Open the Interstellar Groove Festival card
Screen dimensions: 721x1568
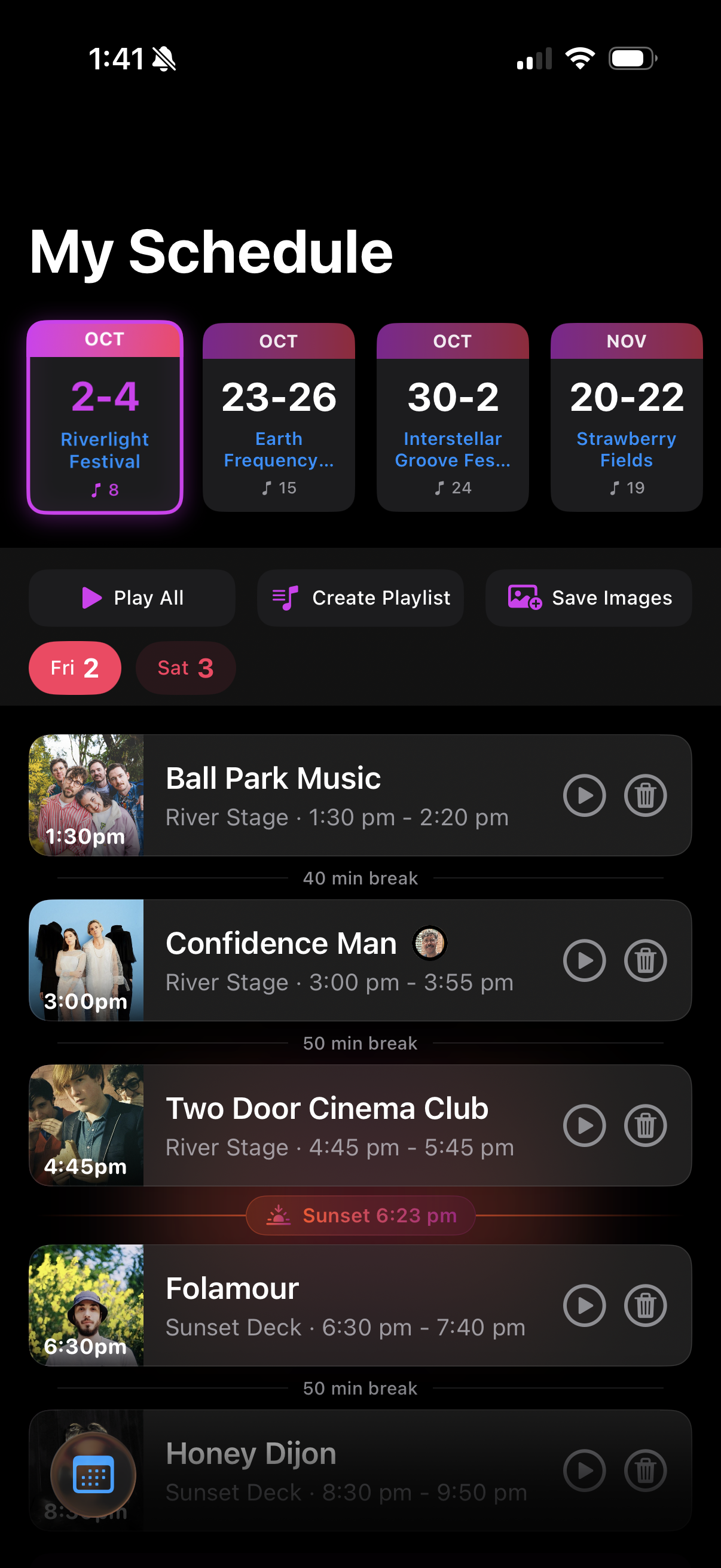[x=453, y=417]
